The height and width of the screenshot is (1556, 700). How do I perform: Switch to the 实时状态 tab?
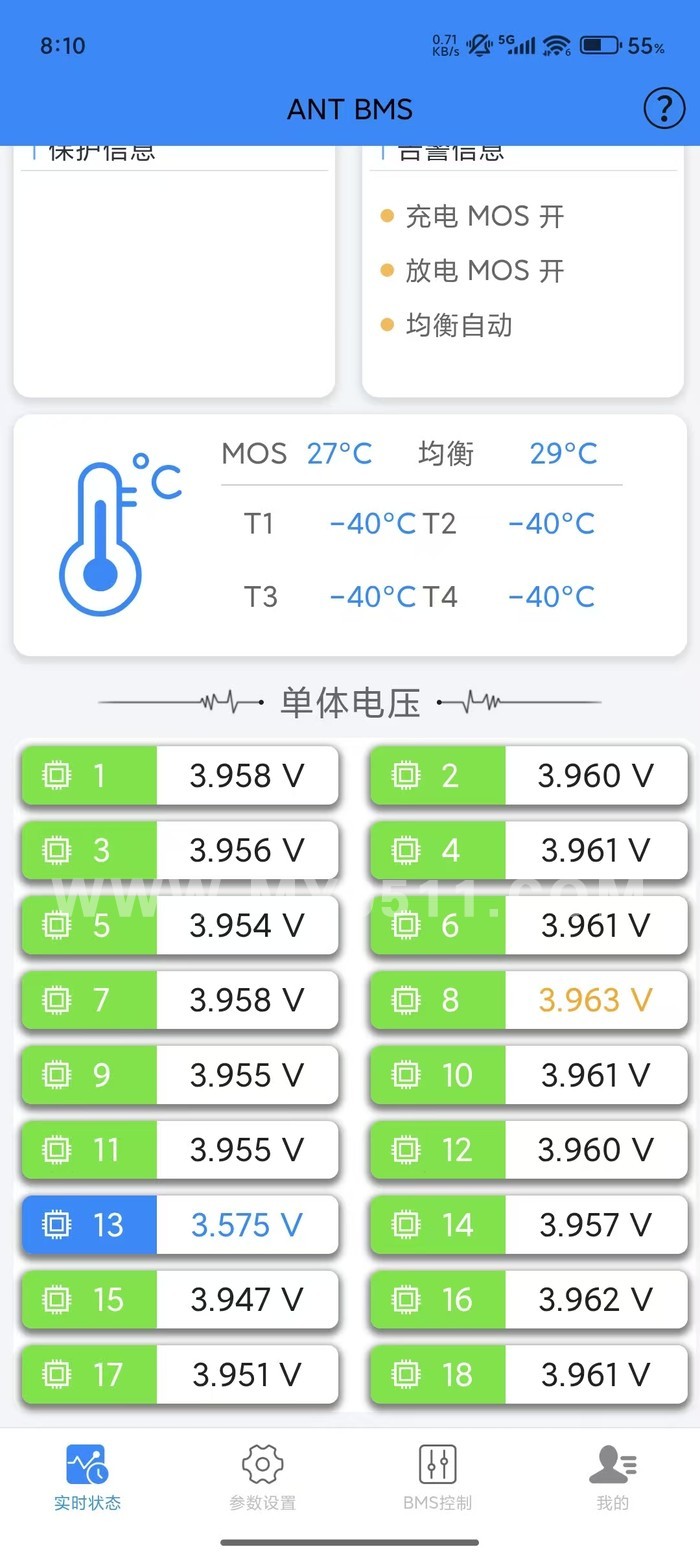(87, 1476)
